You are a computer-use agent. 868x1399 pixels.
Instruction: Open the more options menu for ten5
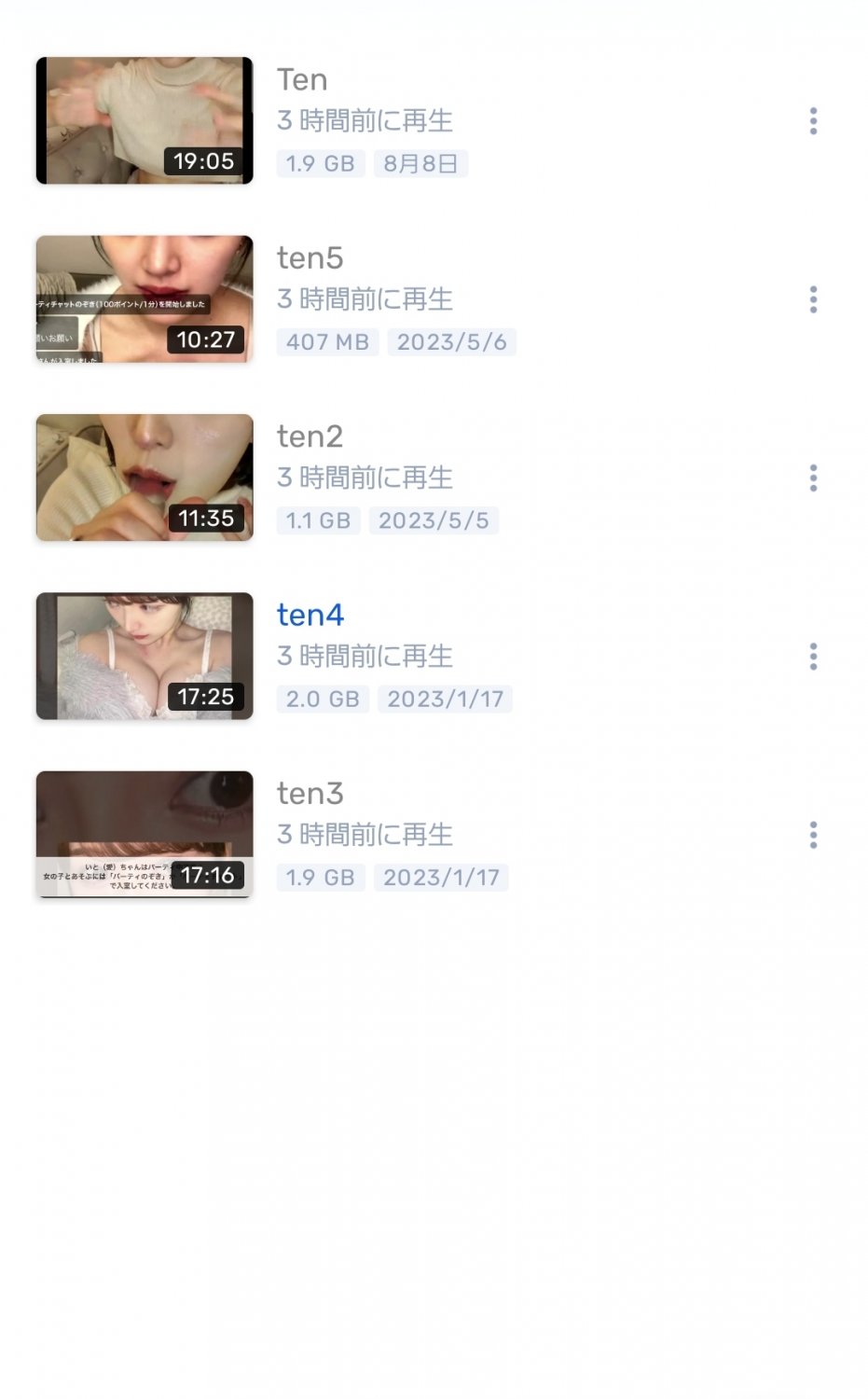pyautogui.click(x=813, y=299)
